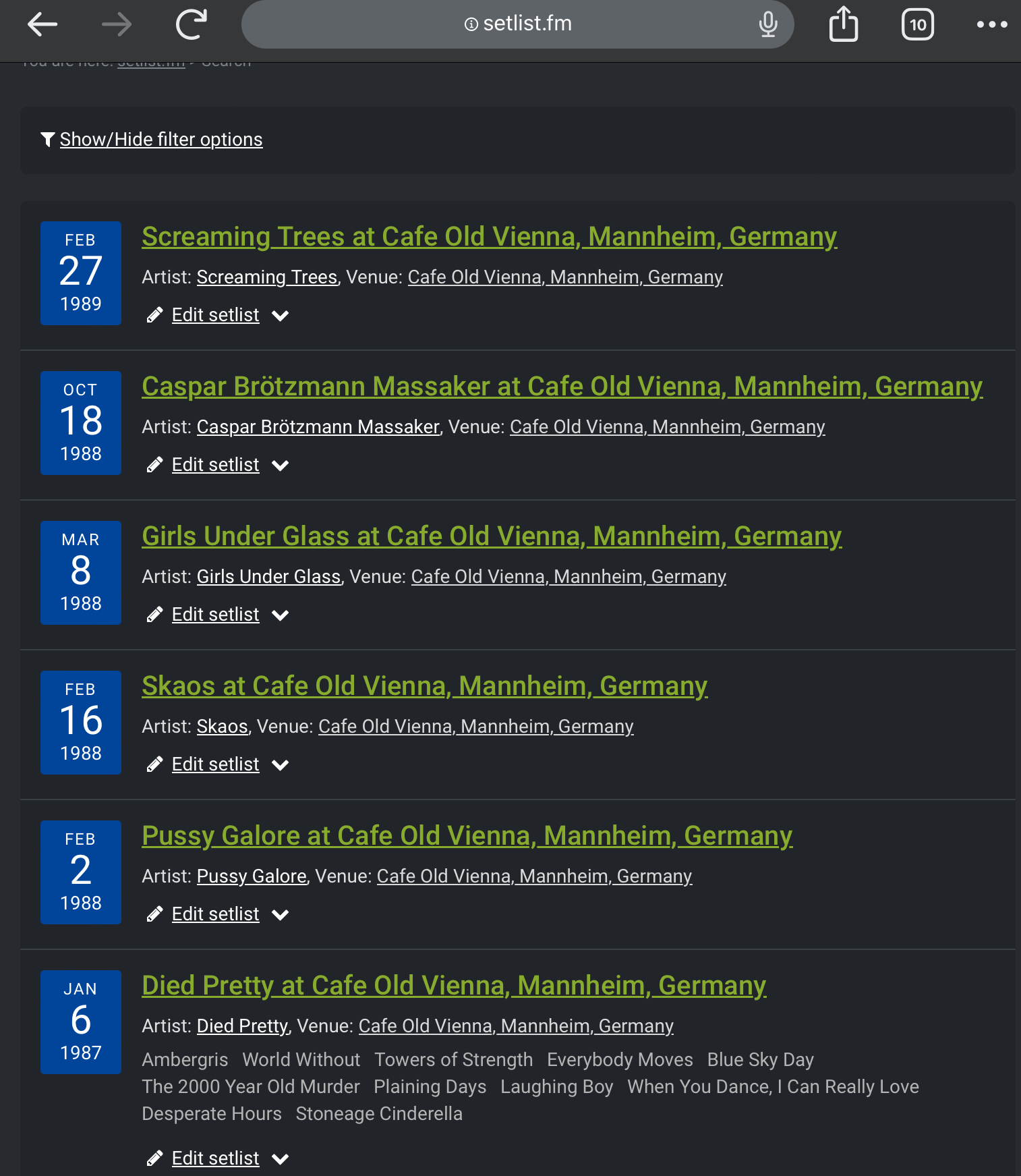This screenshot has width=1021, height=1176.
Task: Expand Show/Hide filter options
Action: (161, 140)
